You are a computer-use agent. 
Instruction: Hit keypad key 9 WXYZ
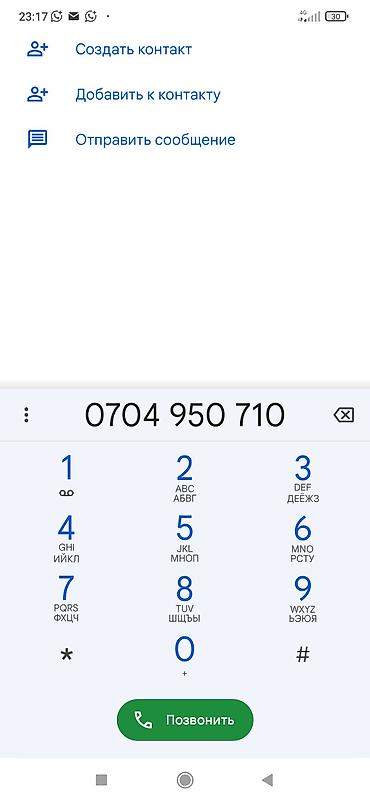(303, 598)
